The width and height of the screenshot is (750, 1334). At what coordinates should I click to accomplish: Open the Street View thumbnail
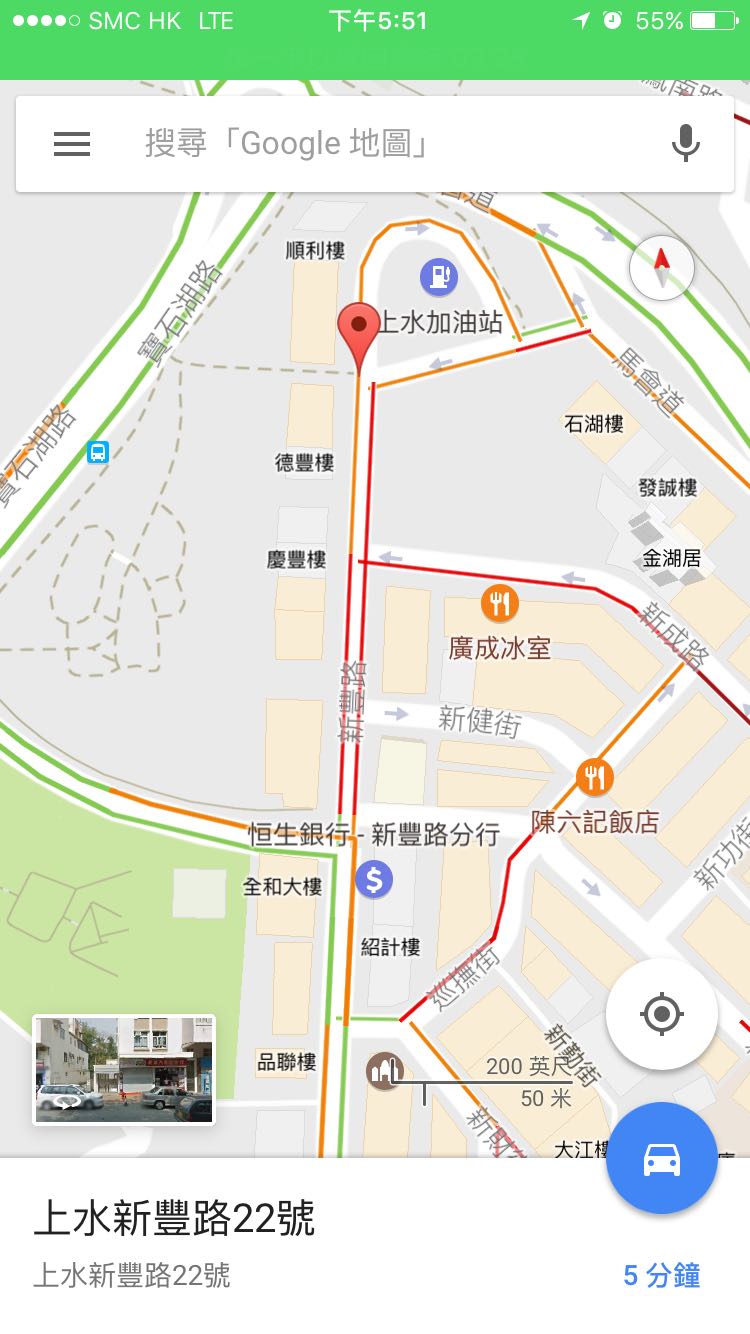click(x=124, y=1069)
